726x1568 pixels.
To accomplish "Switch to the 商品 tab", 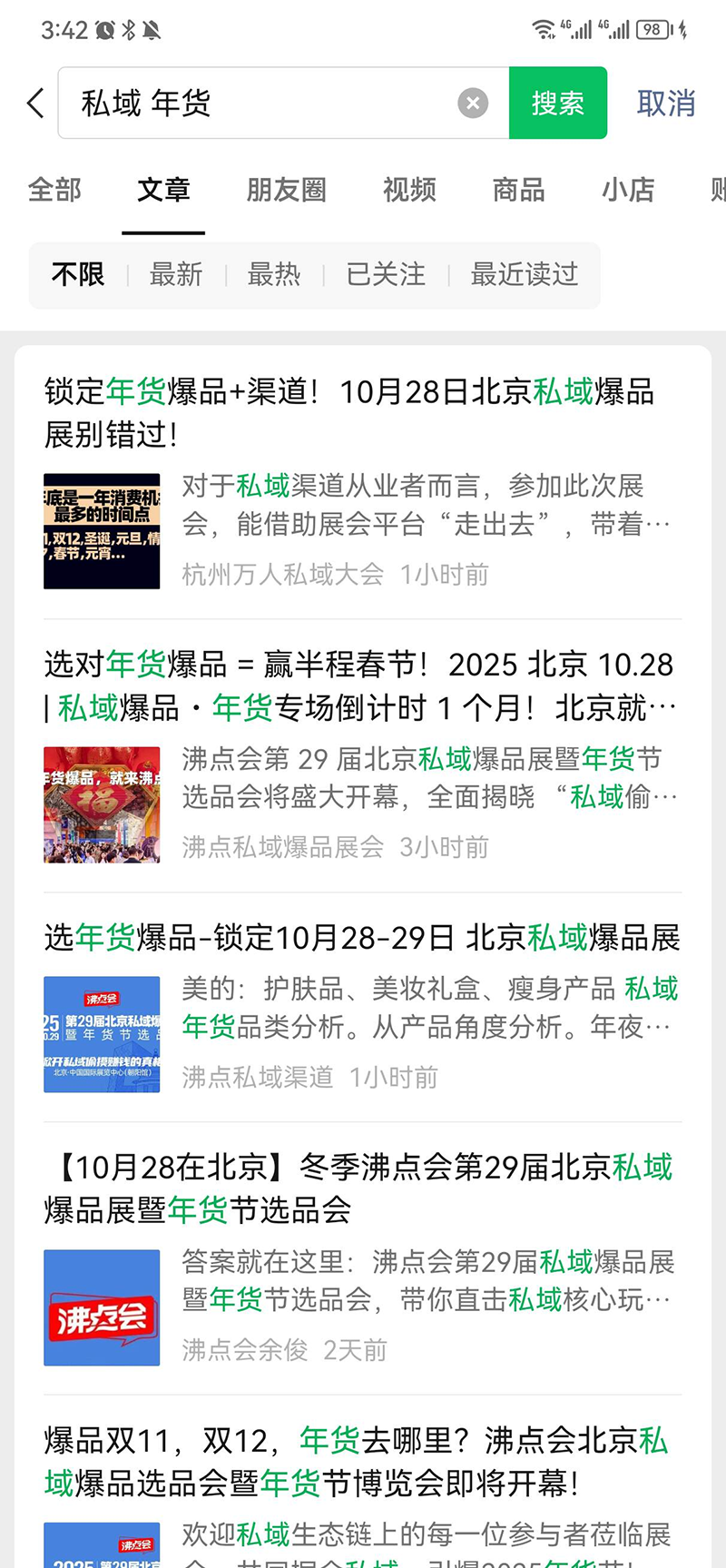I will pos(518,190).
